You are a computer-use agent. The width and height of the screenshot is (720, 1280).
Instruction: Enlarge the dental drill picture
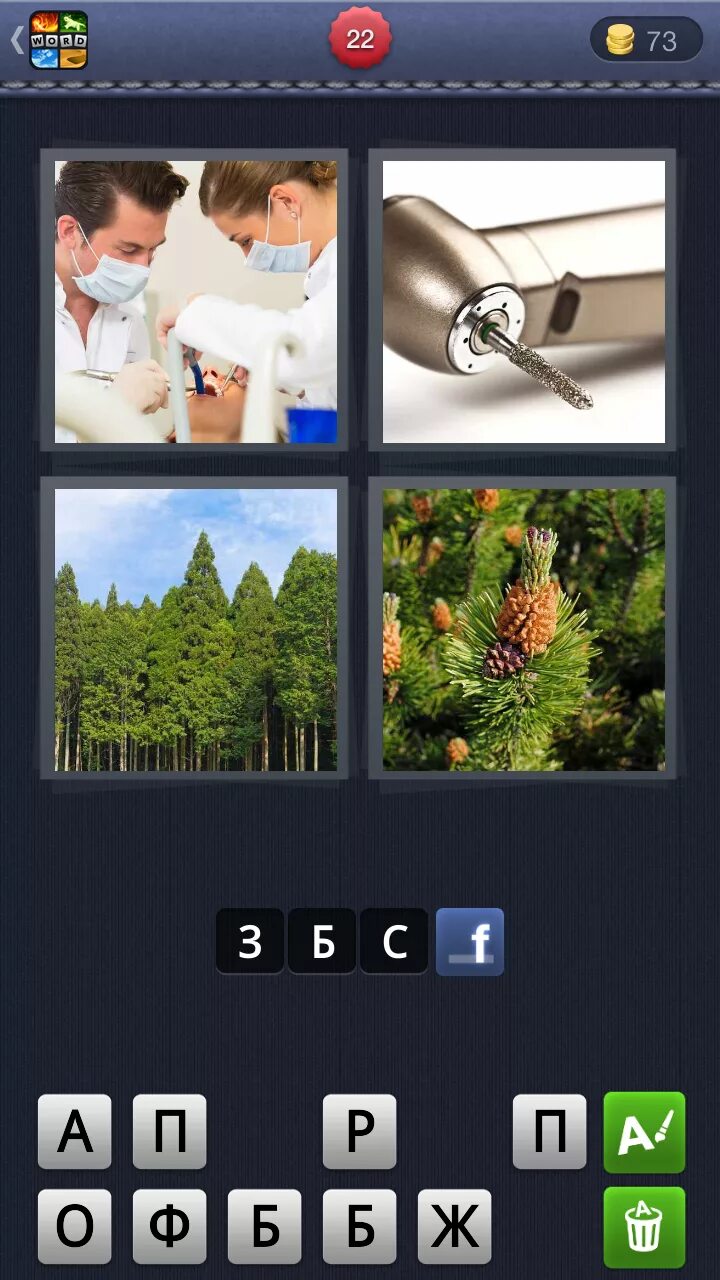pos(523,301)
